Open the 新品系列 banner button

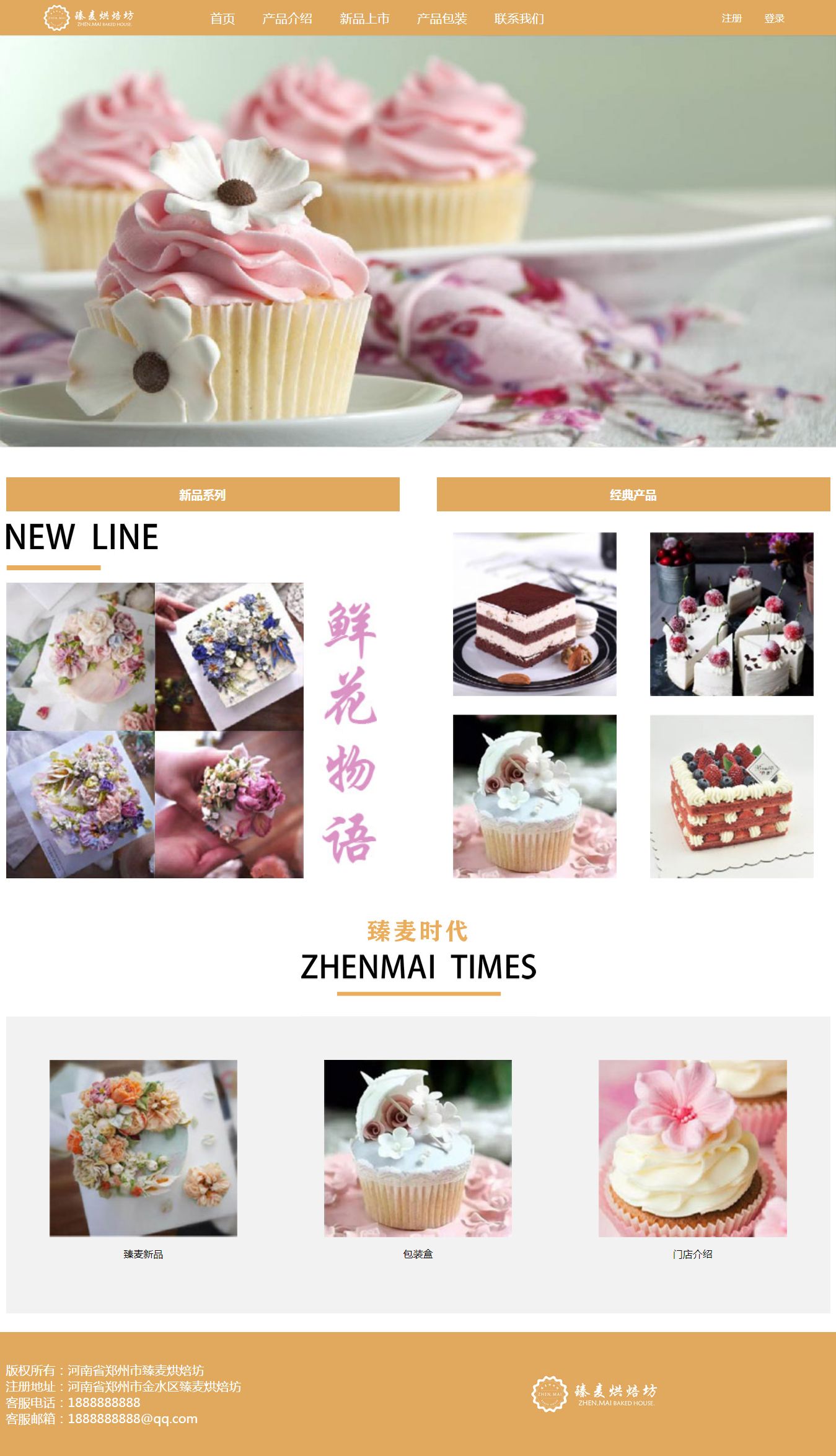[203, 495]
